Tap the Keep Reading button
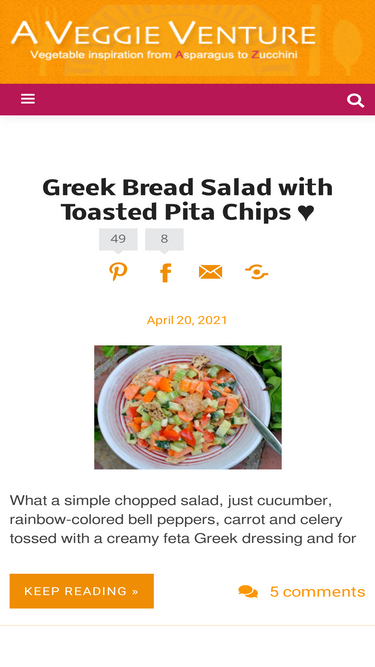The width and height of the screenshot is (375, 667). 82,591
